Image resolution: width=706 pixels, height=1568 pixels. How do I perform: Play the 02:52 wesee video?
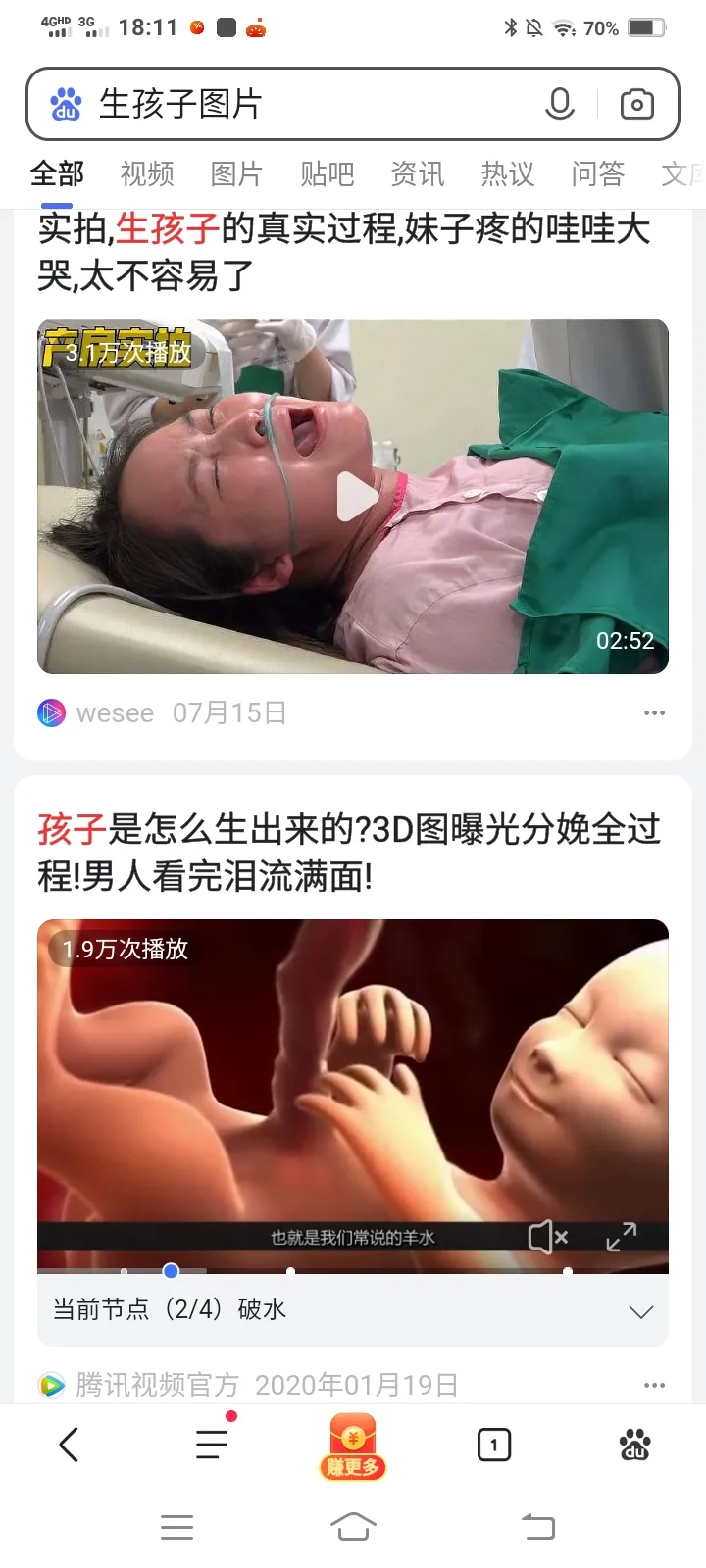354,497
